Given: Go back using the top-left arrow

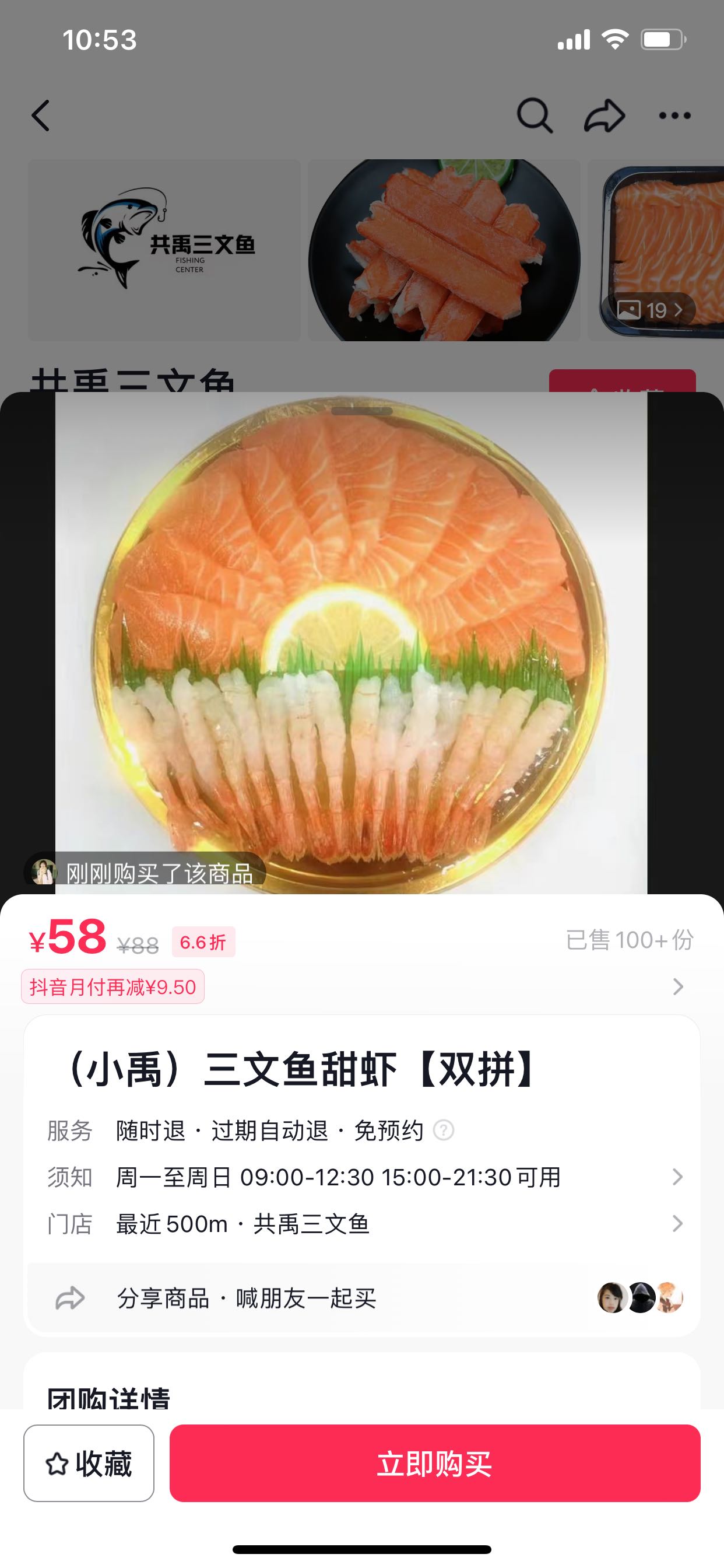Looking at the screenshot, I should tap(41, 116).
